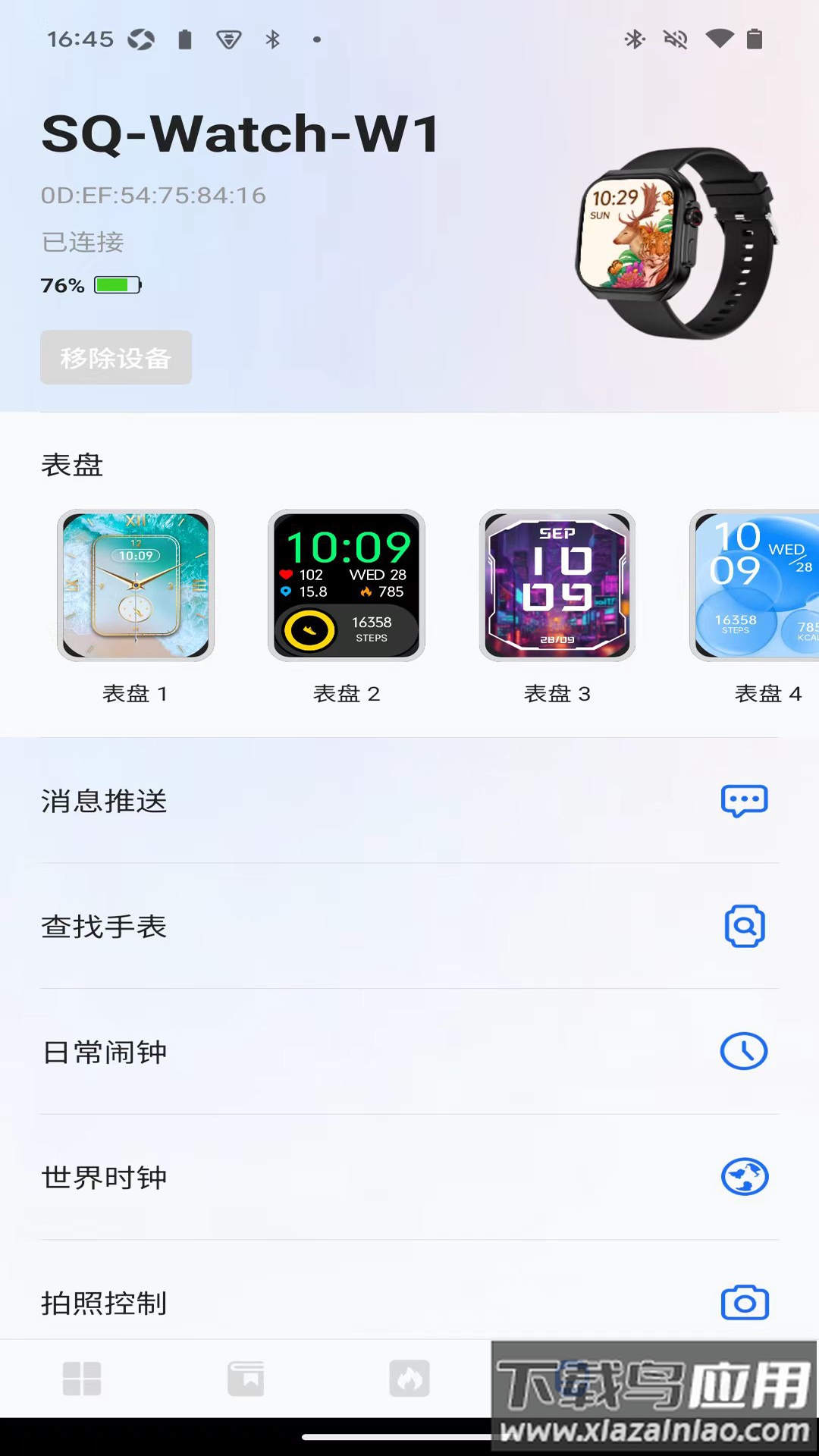Tap the 世界时钟 globe icon
Screen dimensions: 819x1456
click(x=745, y=1178)
